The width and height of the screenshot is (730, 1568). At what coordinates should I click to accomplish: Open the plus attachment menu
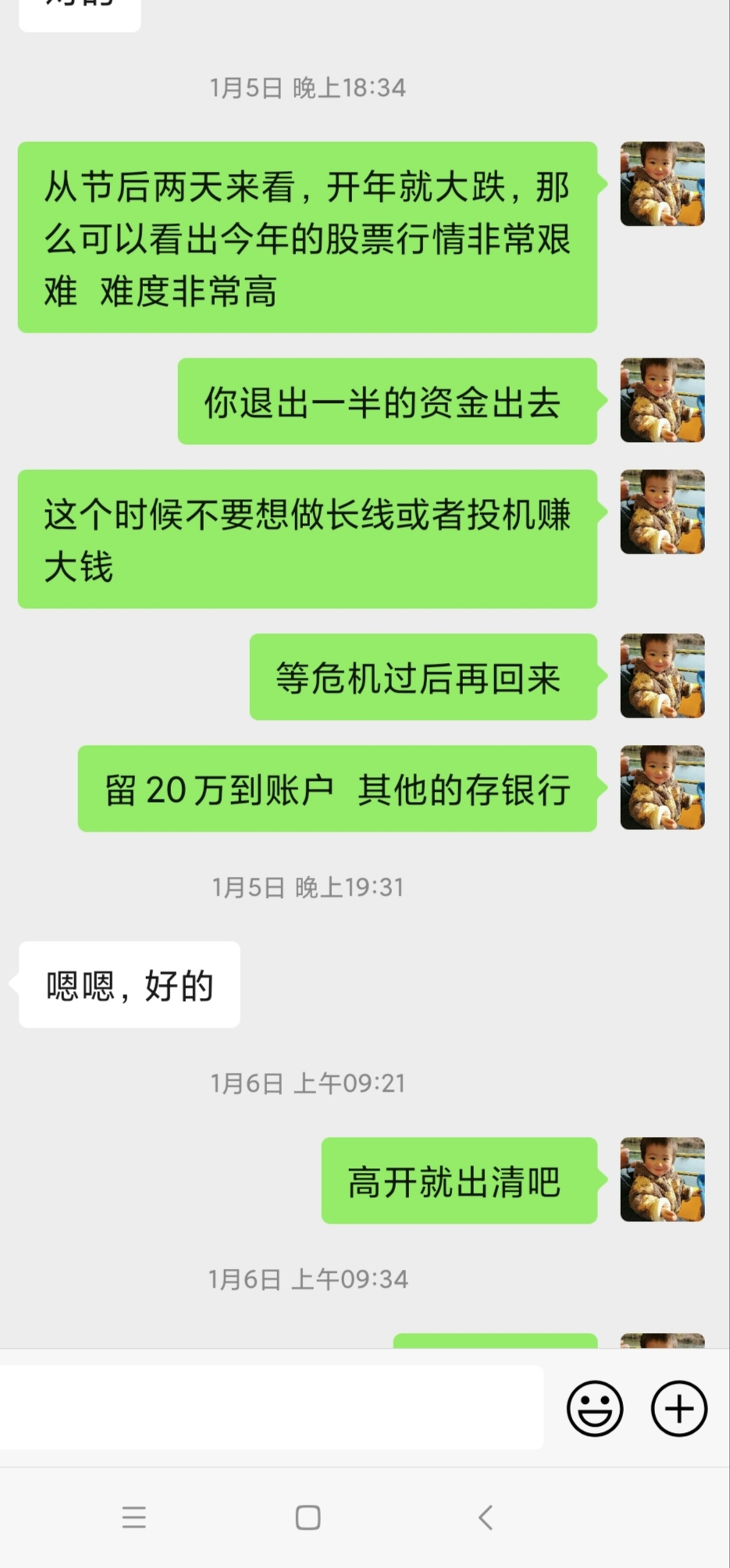pyautogui.click(x=679, y=1409)
